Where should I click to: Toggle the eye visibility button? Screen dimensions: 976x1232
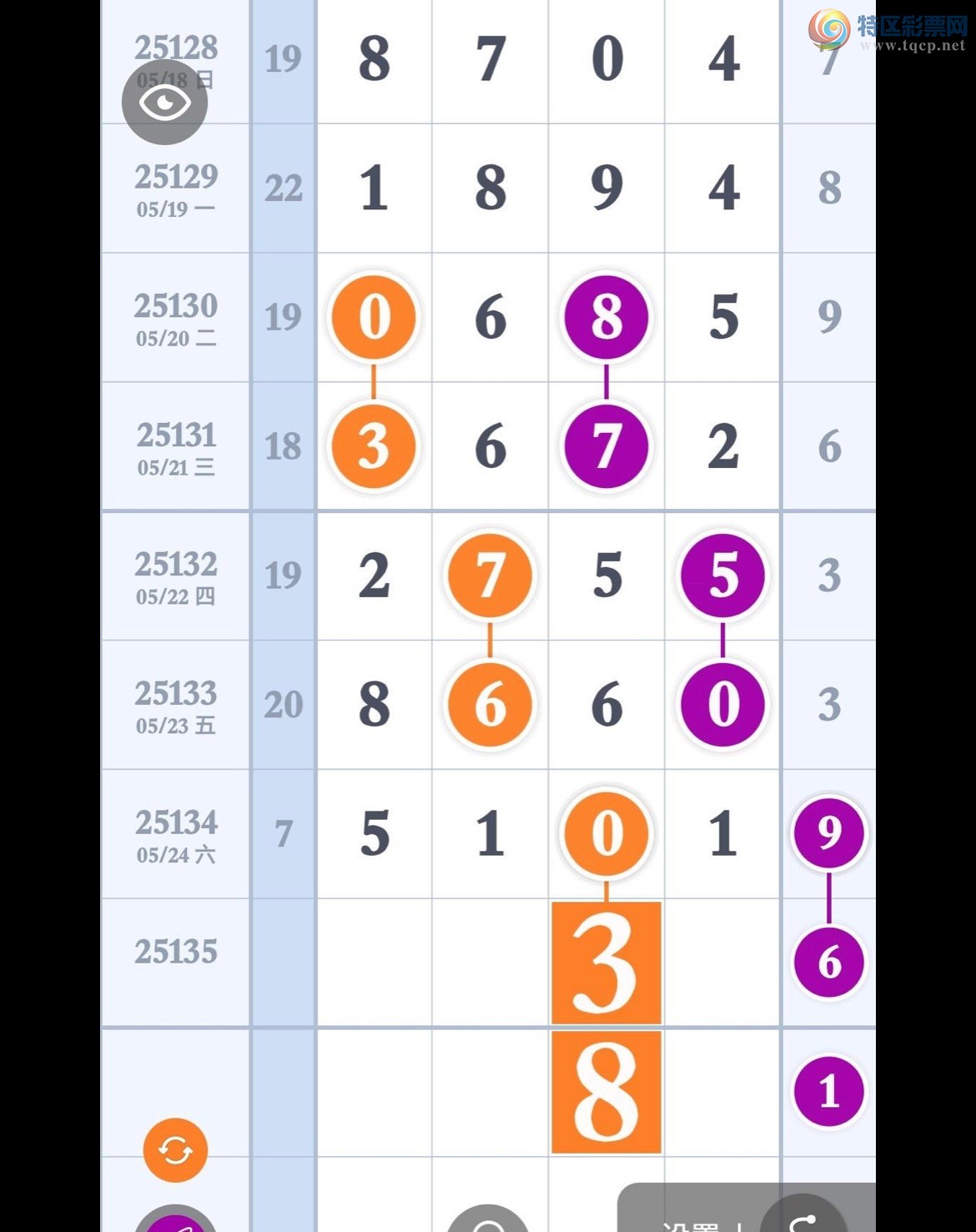(x=164, y=103)
